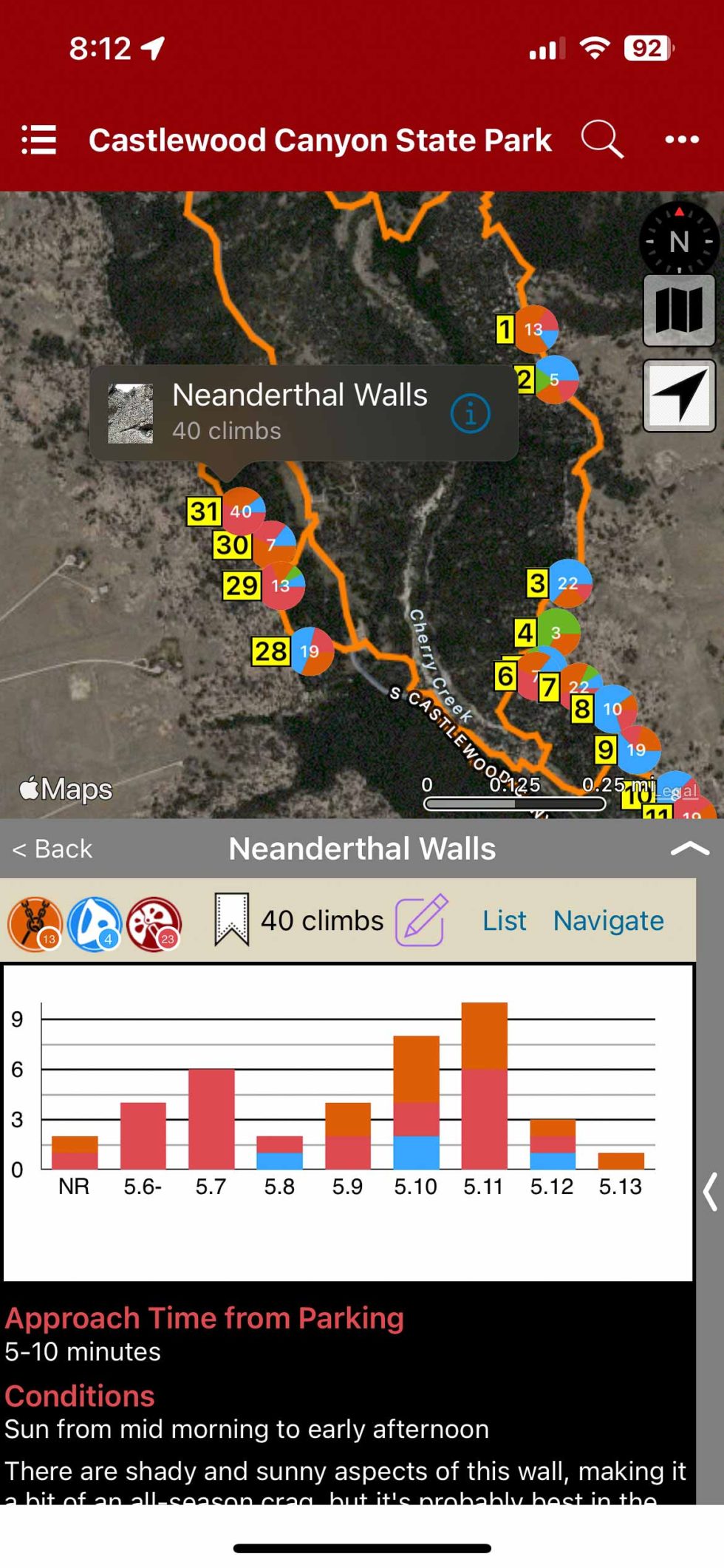Search Castlewood Canyon State Park

tap(601, 139)
